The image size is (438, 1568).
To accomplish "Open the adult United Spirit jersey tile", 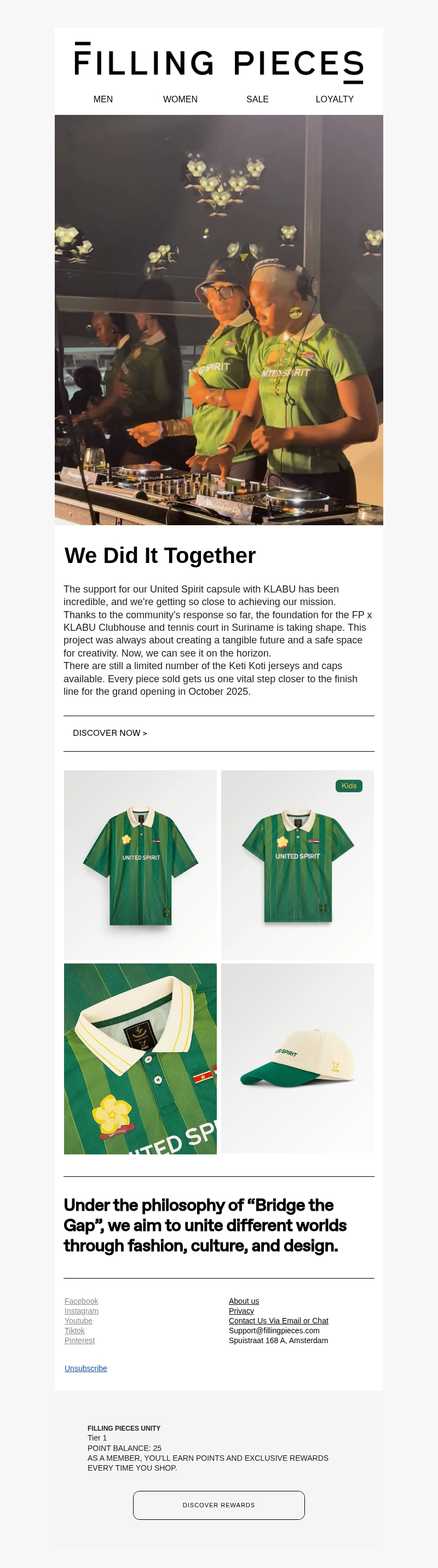I will click(140, 865).
